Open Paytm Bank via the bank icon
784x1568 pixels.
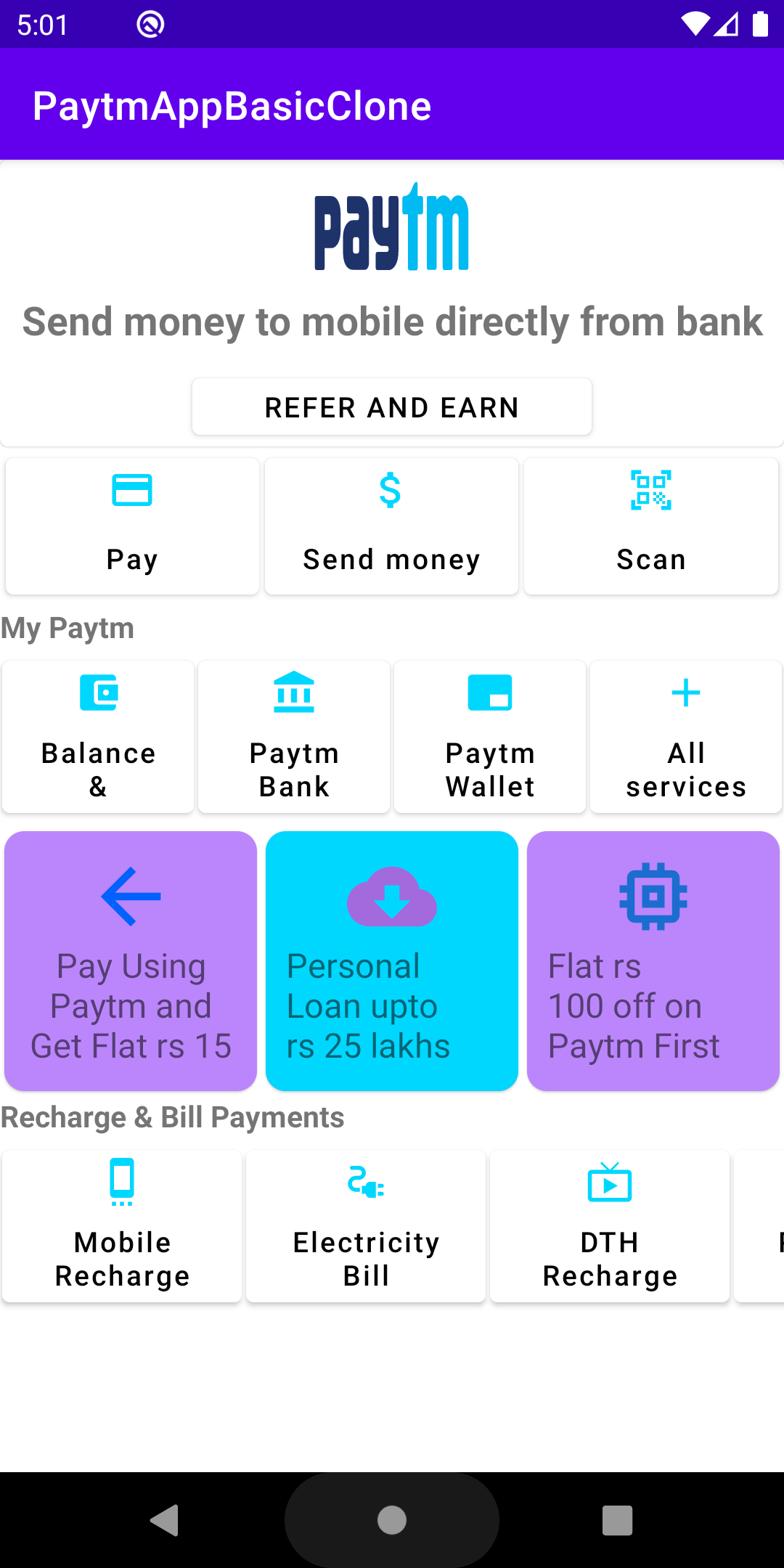(x=294, y=692)
